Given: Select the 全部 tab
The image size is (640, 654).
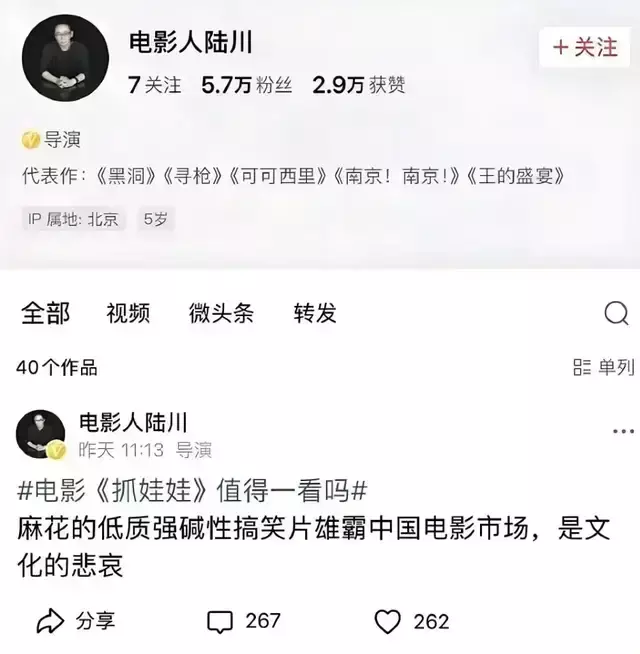Looking at the screenshot, I should [x=46, y=313].
